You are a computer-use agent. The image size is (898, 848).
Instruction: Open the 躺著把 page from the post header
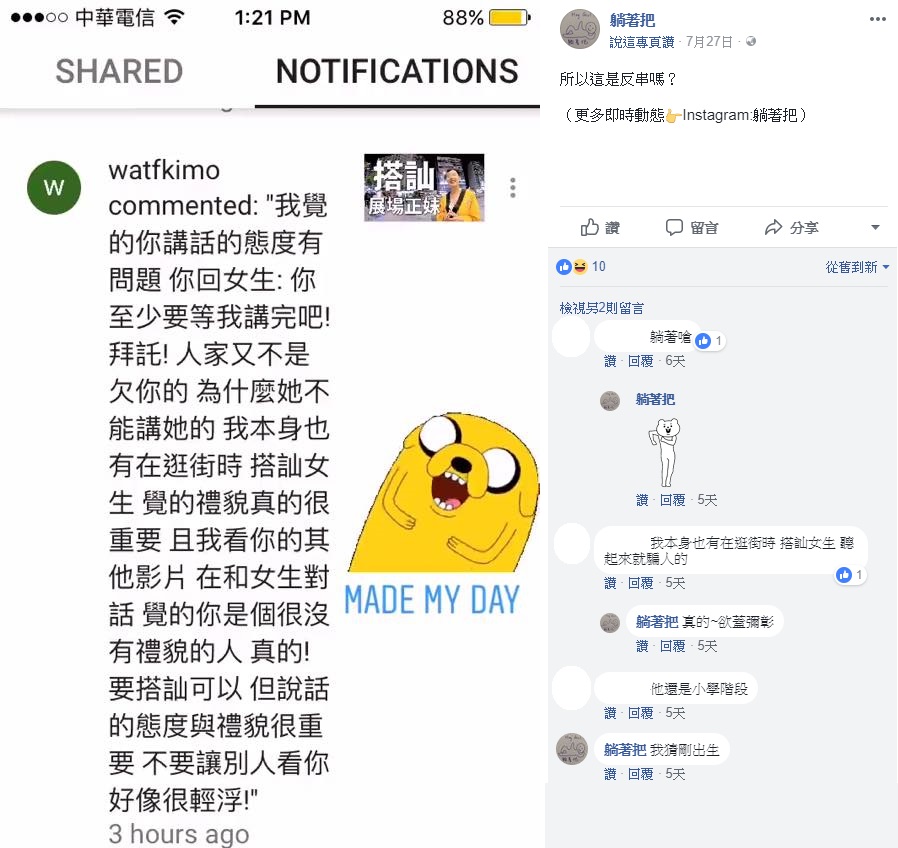[632, 20]
